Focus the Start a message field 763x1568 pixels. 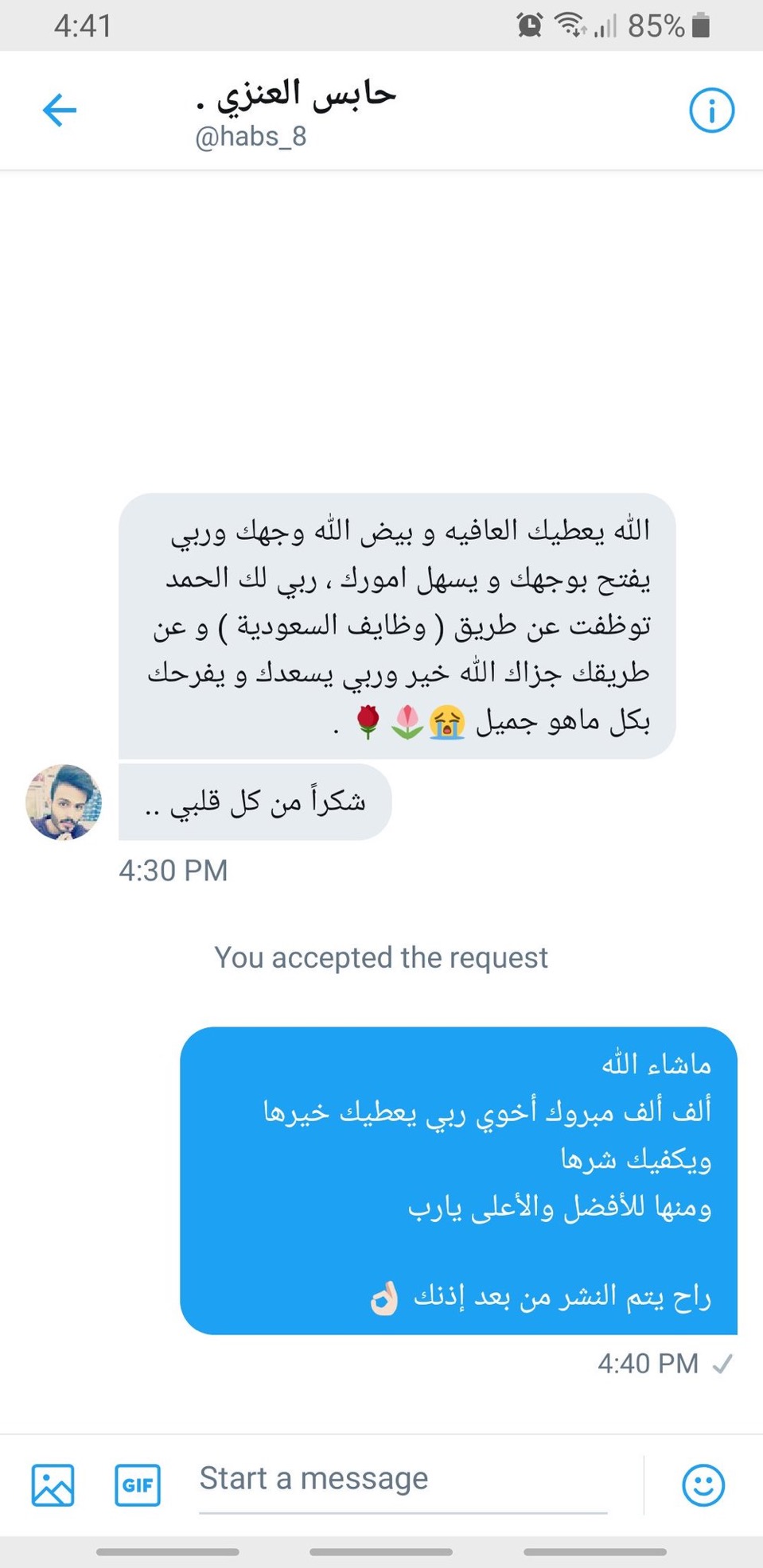coord(402,1480)
